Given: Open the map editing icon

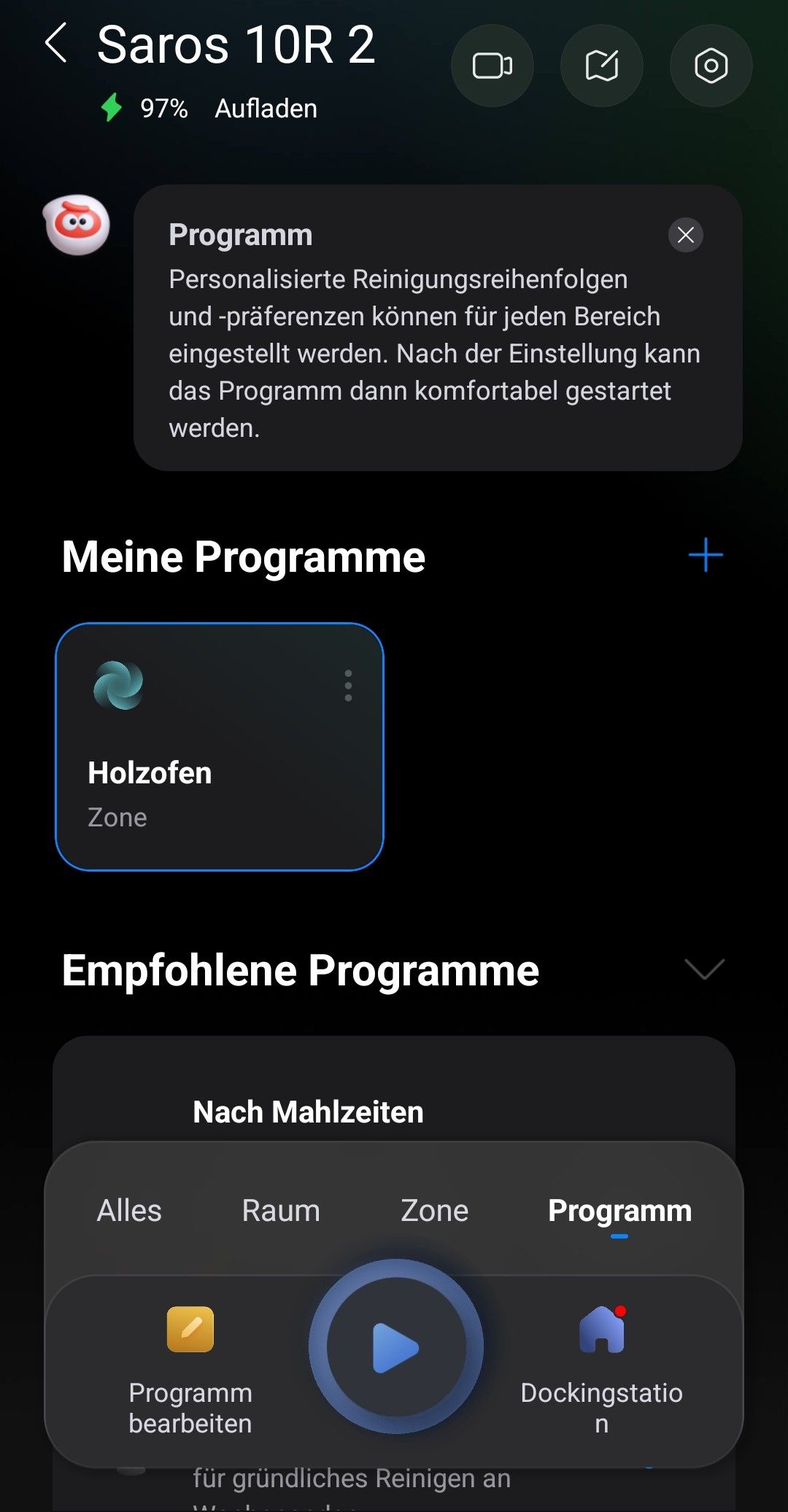Looking at the screenshot, I should tap(601, 66).
